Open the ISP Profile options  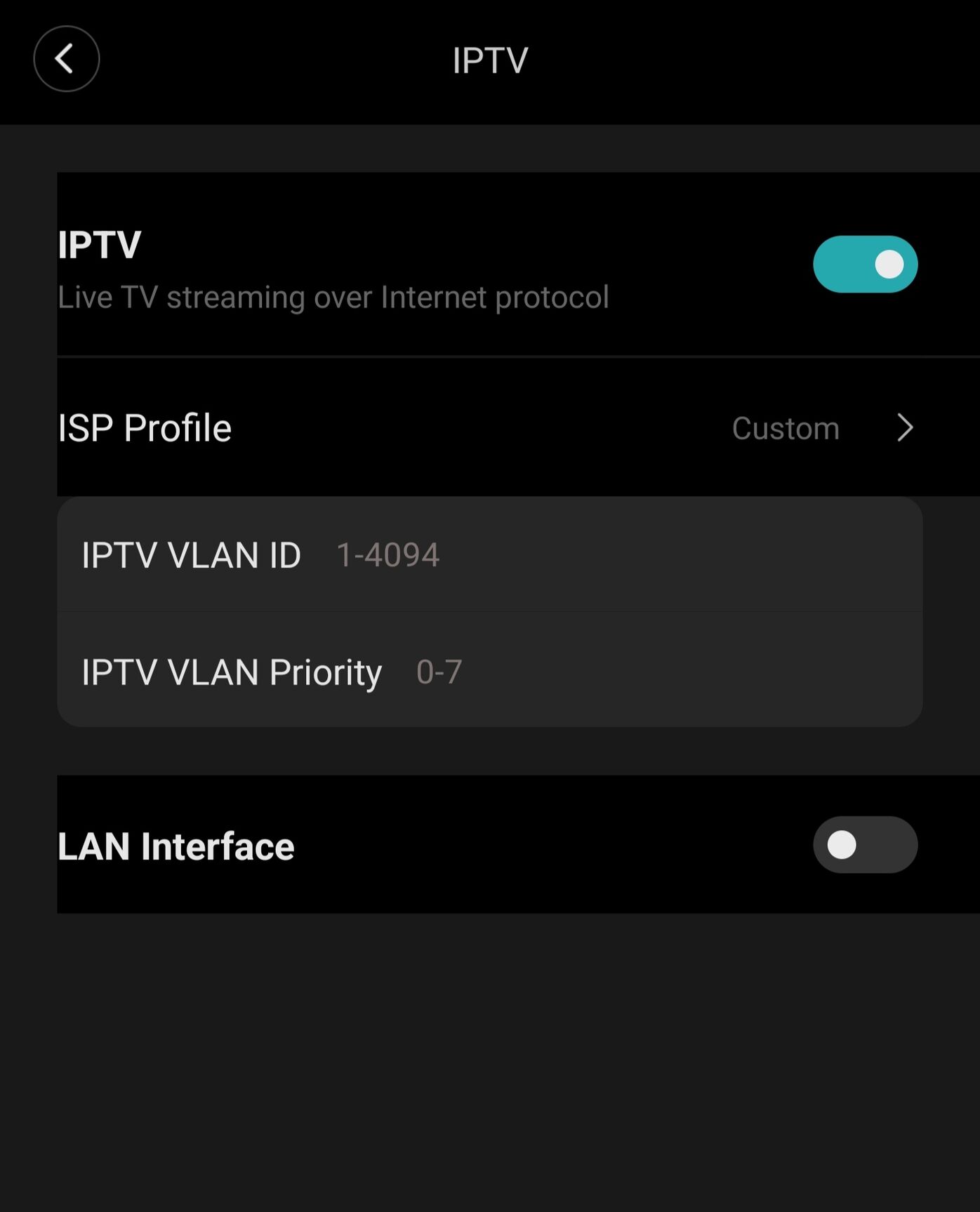[821, 428]
